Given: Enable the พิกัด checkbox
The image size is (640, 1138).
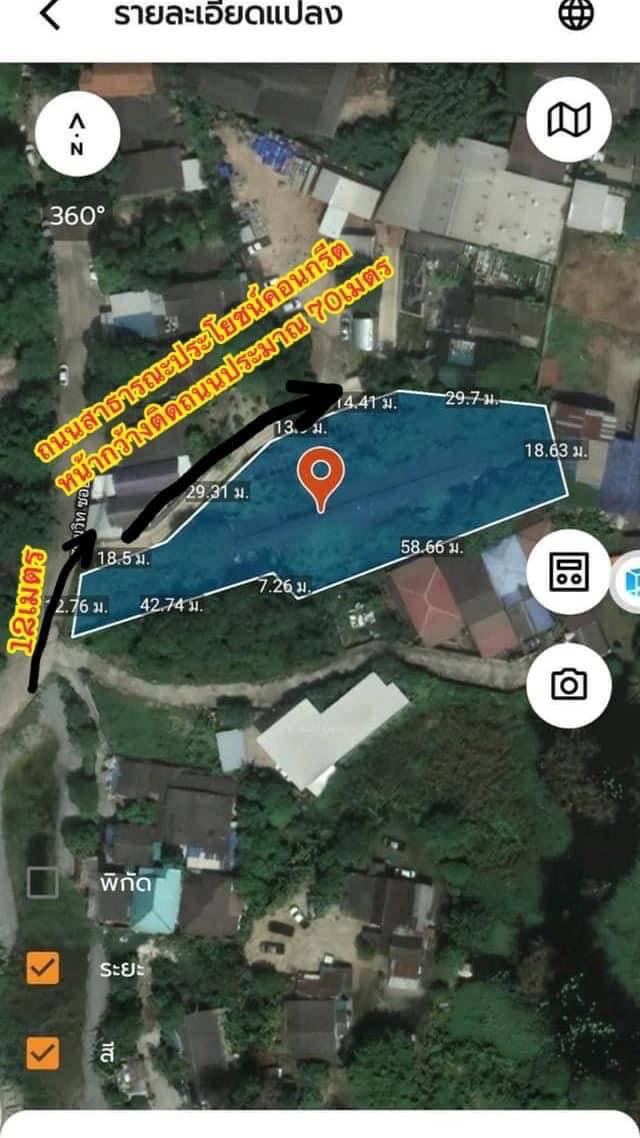Looking at the screenshot, I should [x=43, y=883].
